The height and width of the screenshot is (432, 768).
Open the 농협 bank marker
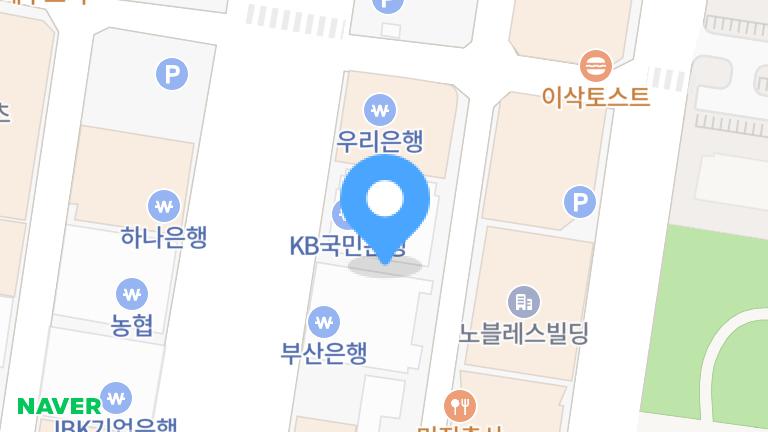coord(132,294)
